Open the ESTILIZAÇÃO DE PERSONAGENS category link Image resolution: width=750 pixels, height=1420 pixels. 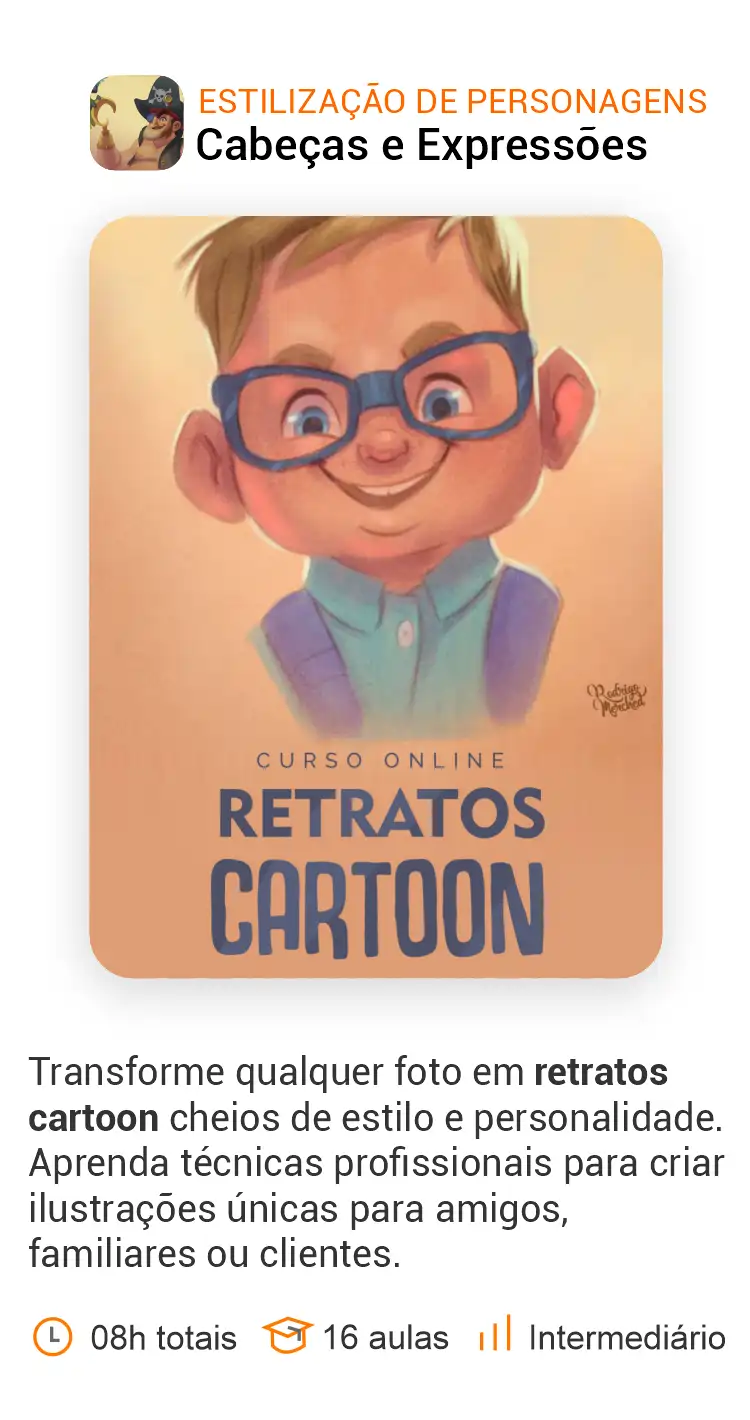click(x=452, y=101)
